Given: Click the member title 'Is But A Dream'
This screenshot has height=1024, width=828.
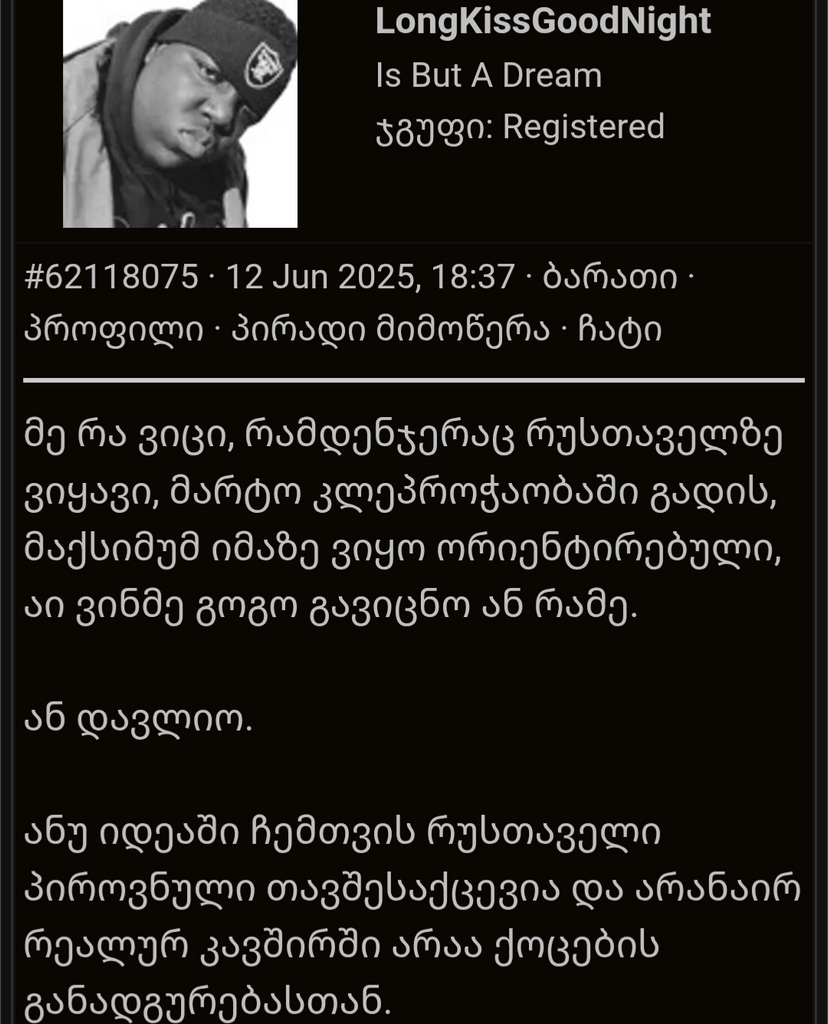Looking at the screenshot, I should click(x=488, y=74).
